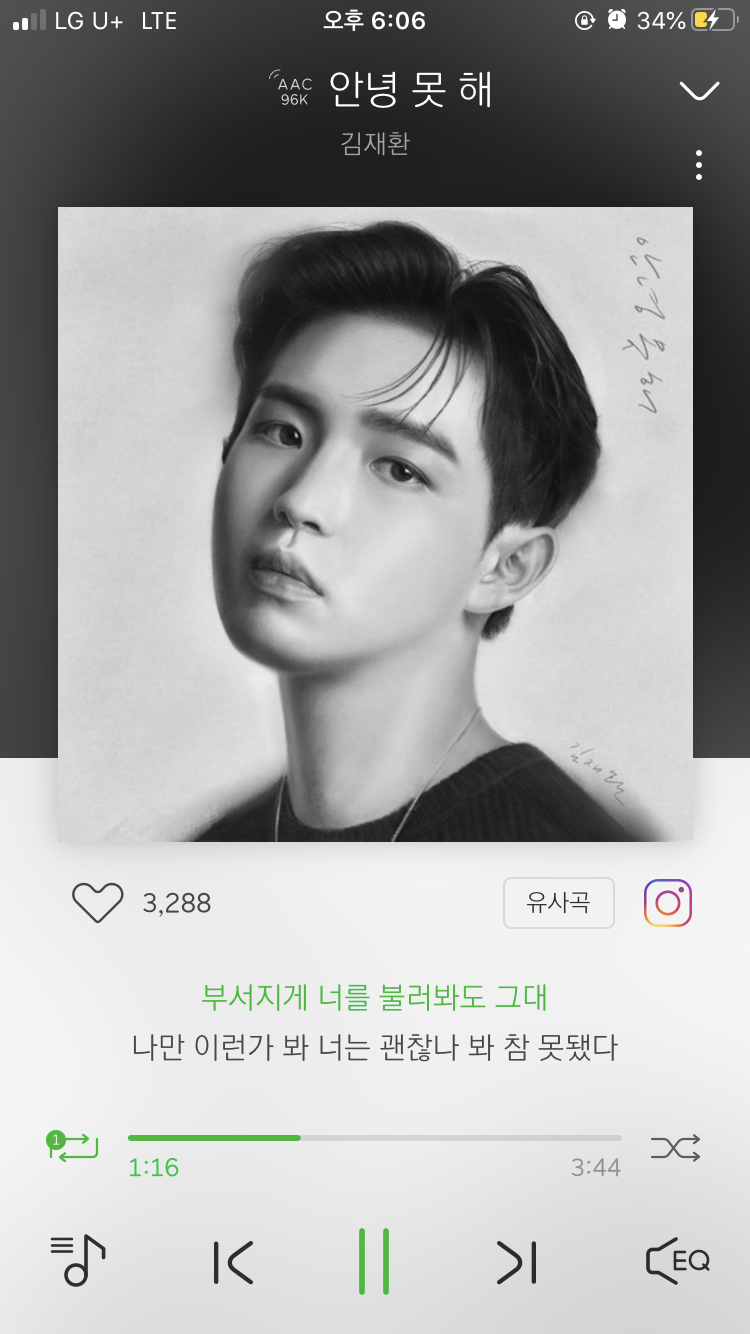Open the three-dot options menu

[698, 164]
